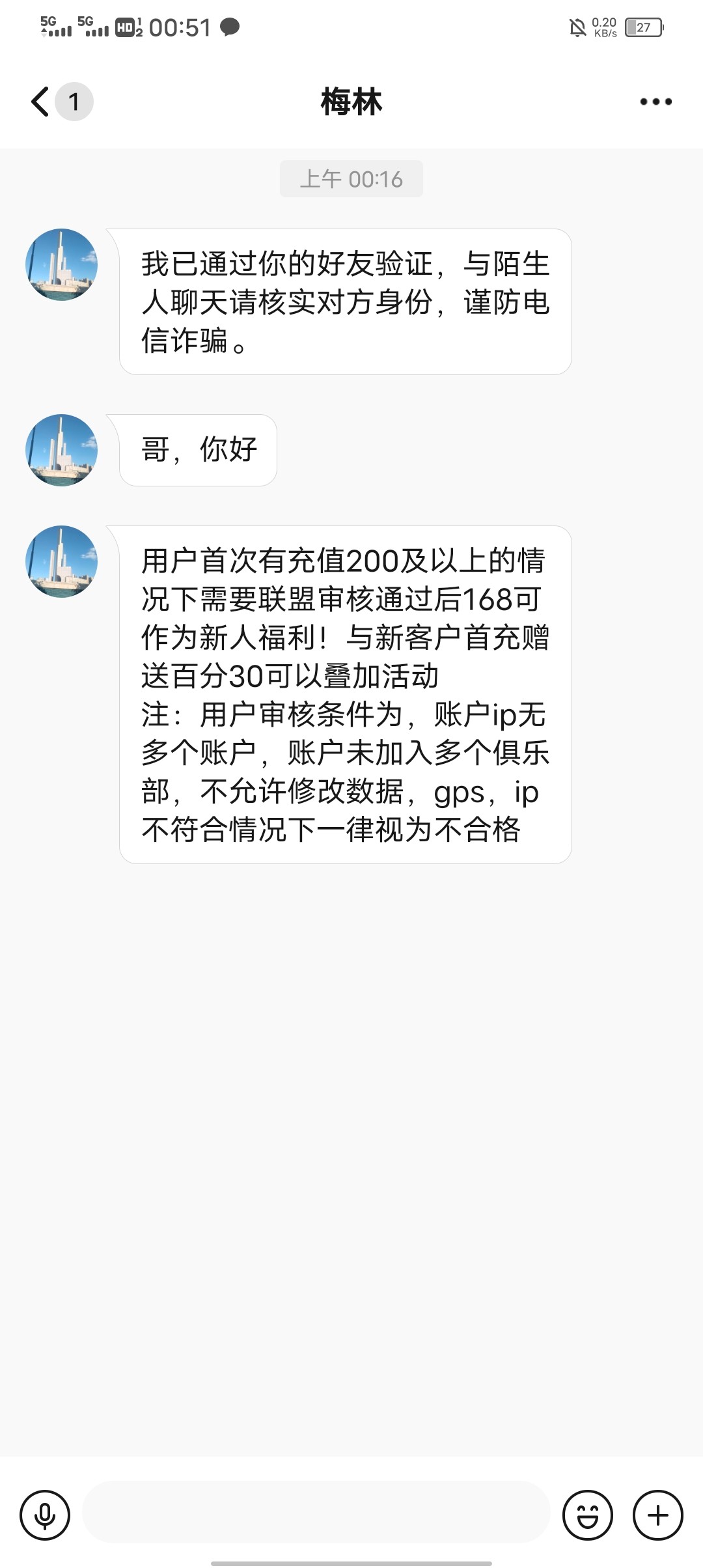Image resolution: width=703 pixels, height=1568 pixels.
Task: Open the plus attachments menu
Action: [657, 1515]
